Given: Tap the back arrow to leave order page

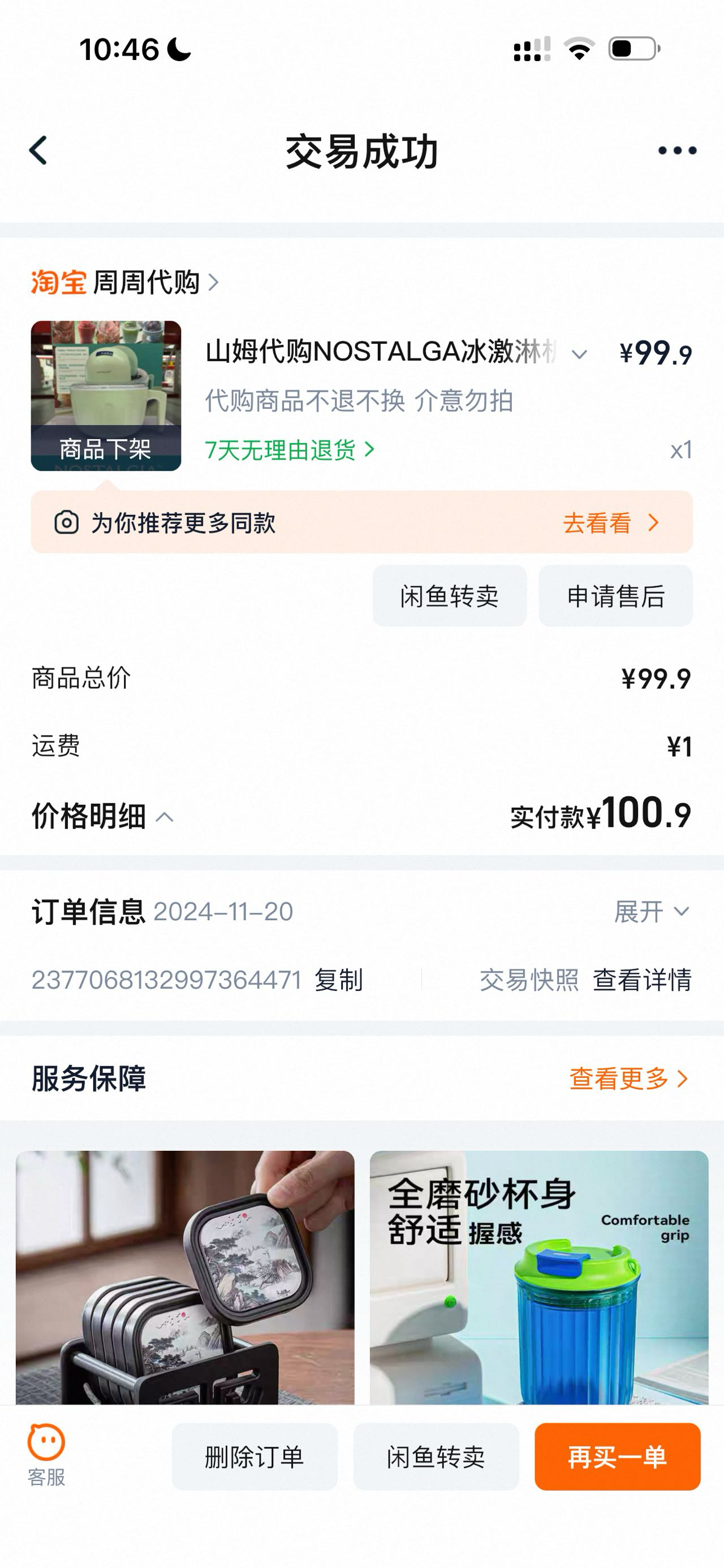Looking at the screenshot, I should pyautogui.click(x=38, y=150).
